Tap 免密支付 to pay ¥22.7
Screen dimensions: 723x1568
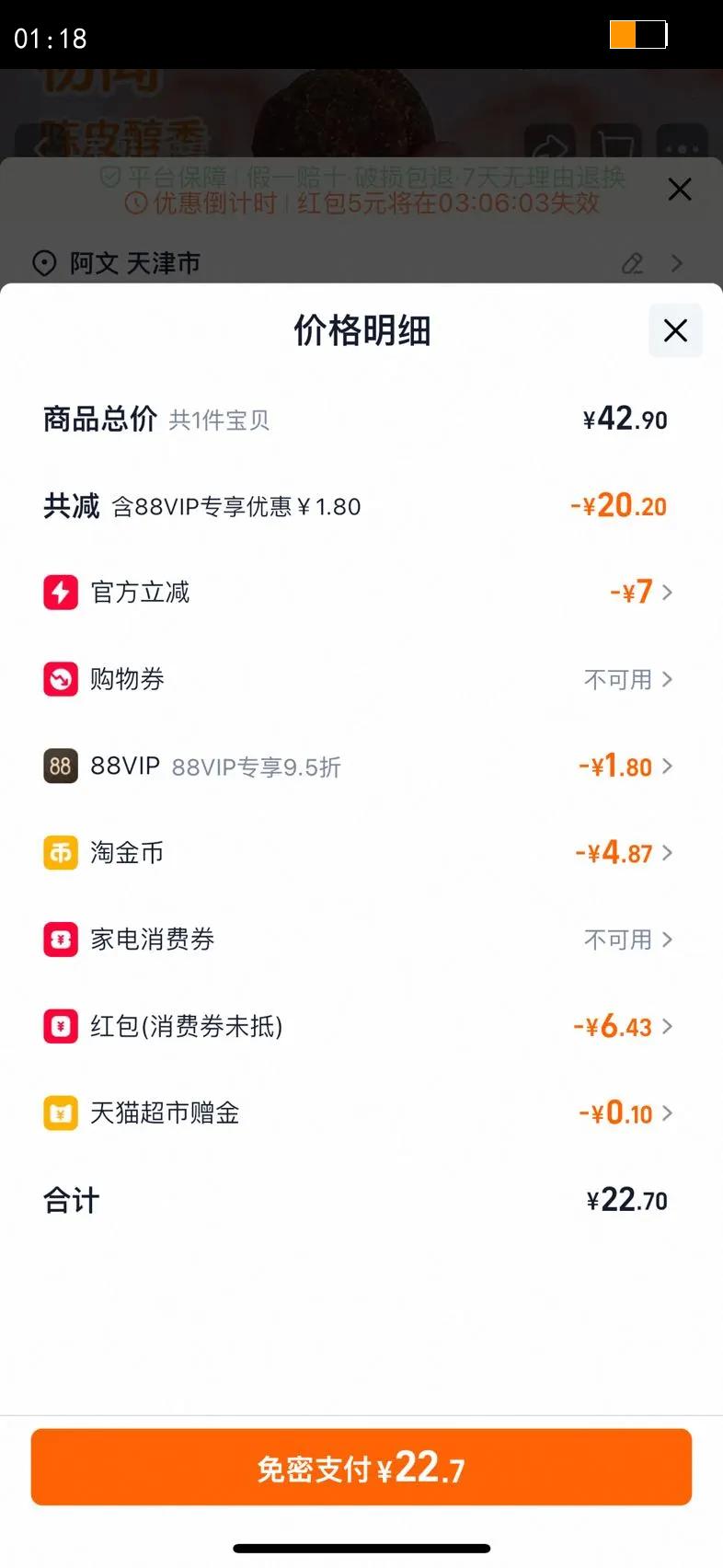361,1467
